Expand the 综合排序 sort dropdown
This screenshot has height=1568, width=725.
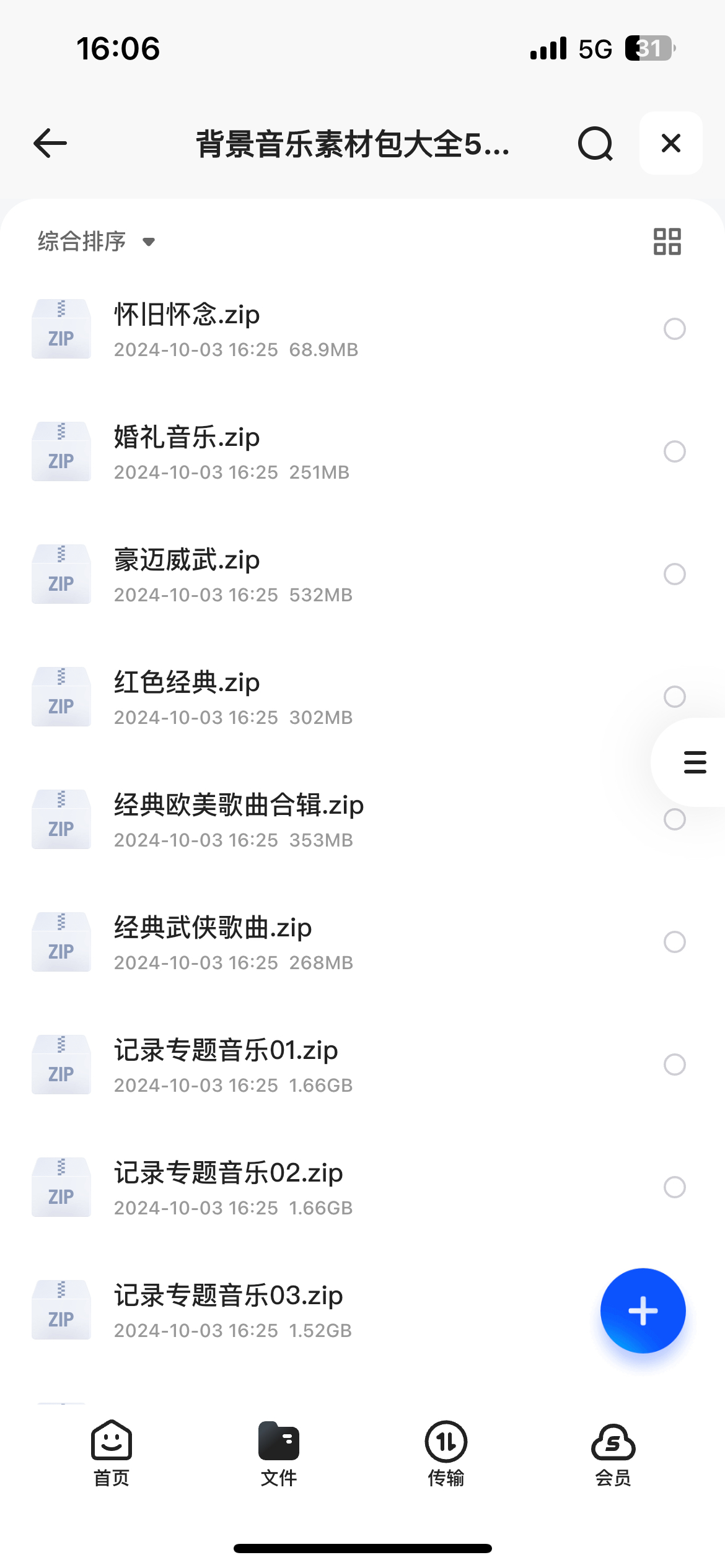[x=96, y=241]
